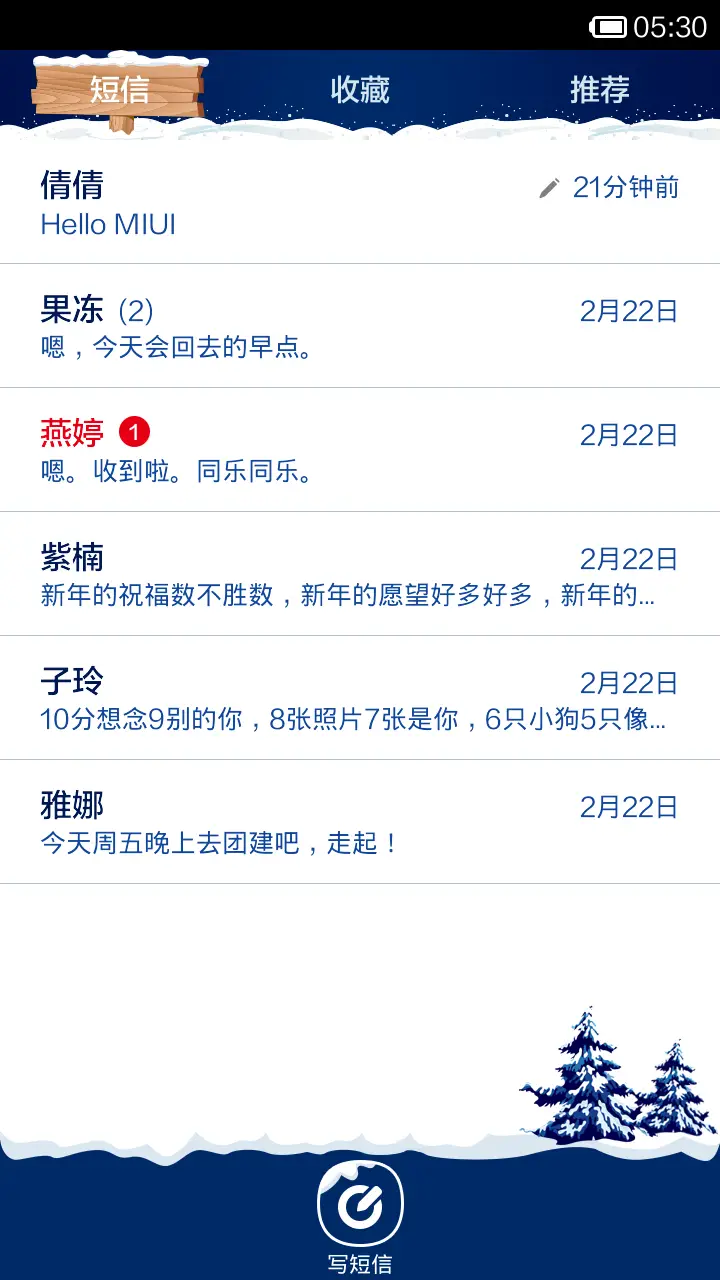This screenshot has width=720, height=1280.
Task: Select the conversation from 紫楠
Action: point(300,573)
